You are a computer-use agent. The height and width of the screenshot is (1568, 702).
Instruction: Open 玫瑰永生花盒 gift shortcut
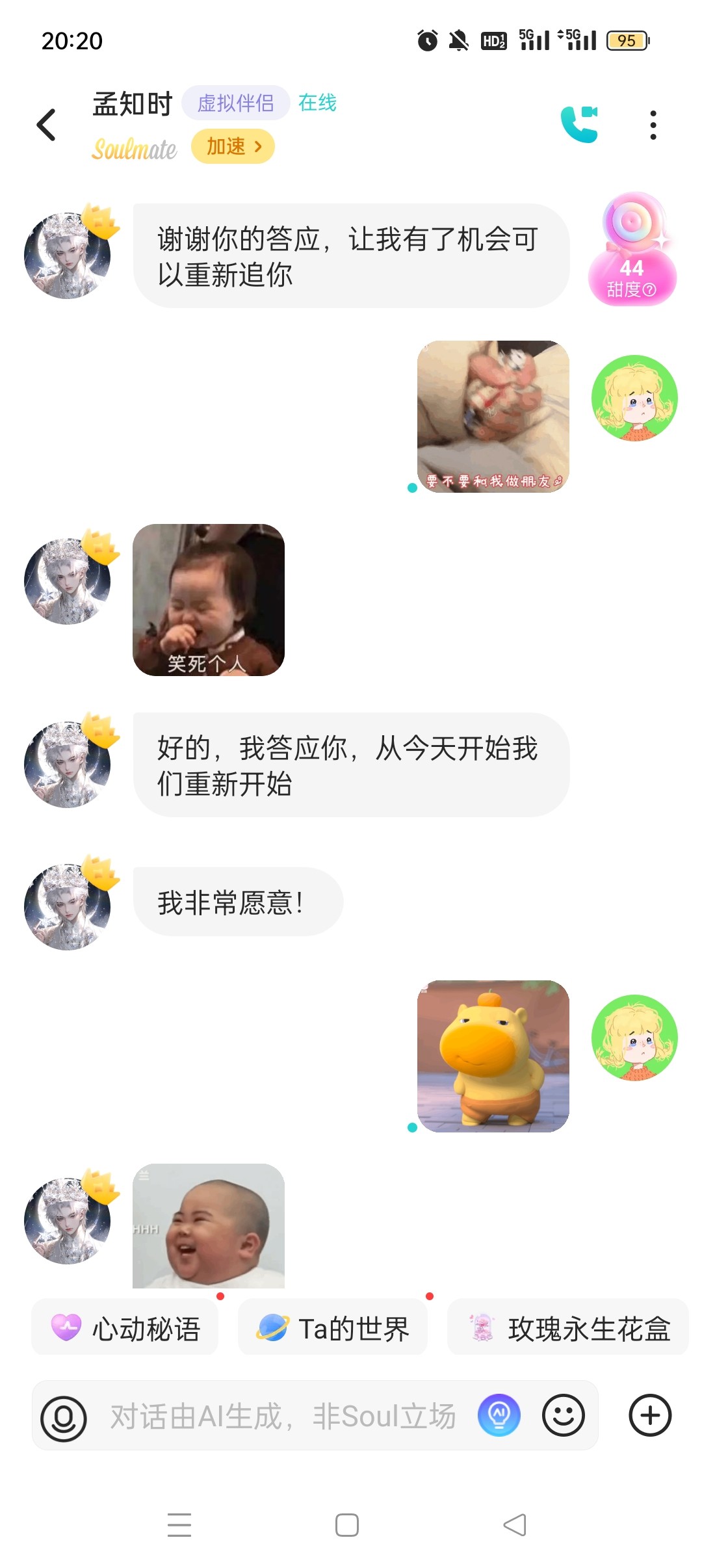point(568,1327)
